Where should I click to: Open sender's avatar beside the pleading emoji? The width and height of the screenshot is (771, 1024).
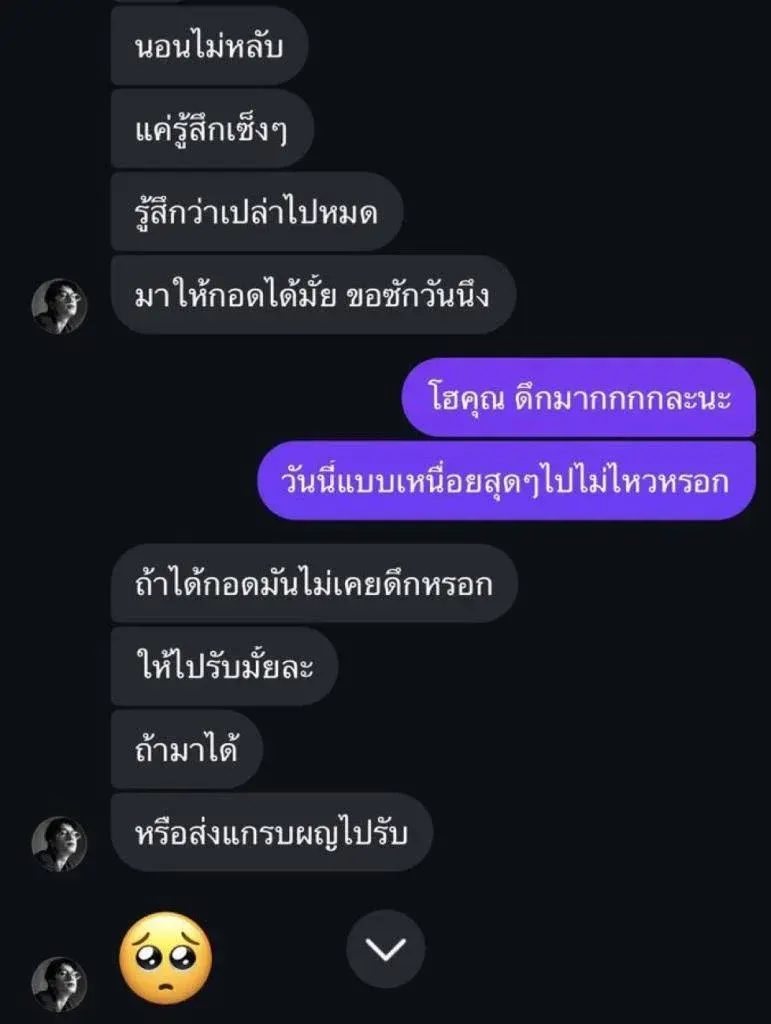click(x=59, y=984)
